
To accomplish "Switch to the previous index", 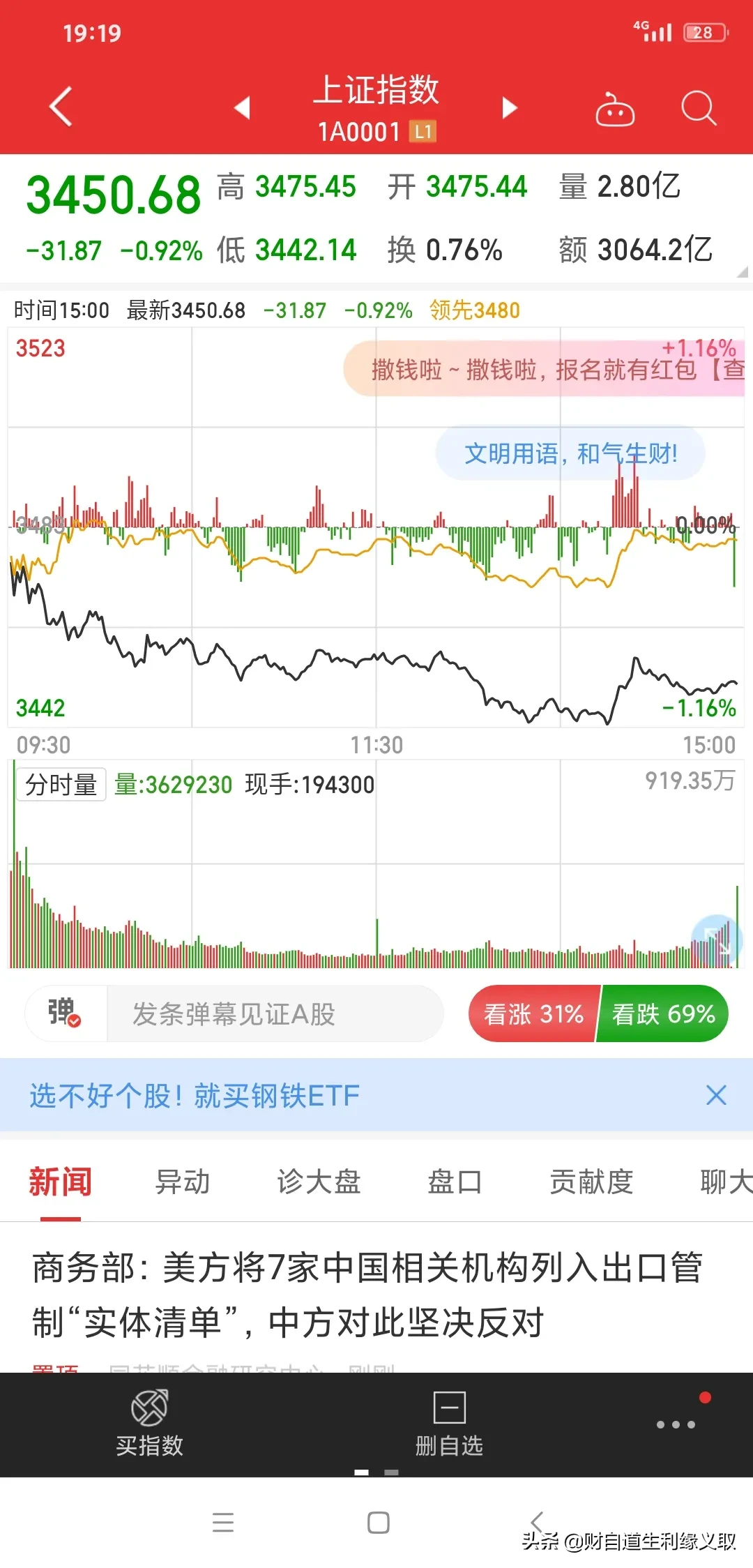I will (242, 107).
